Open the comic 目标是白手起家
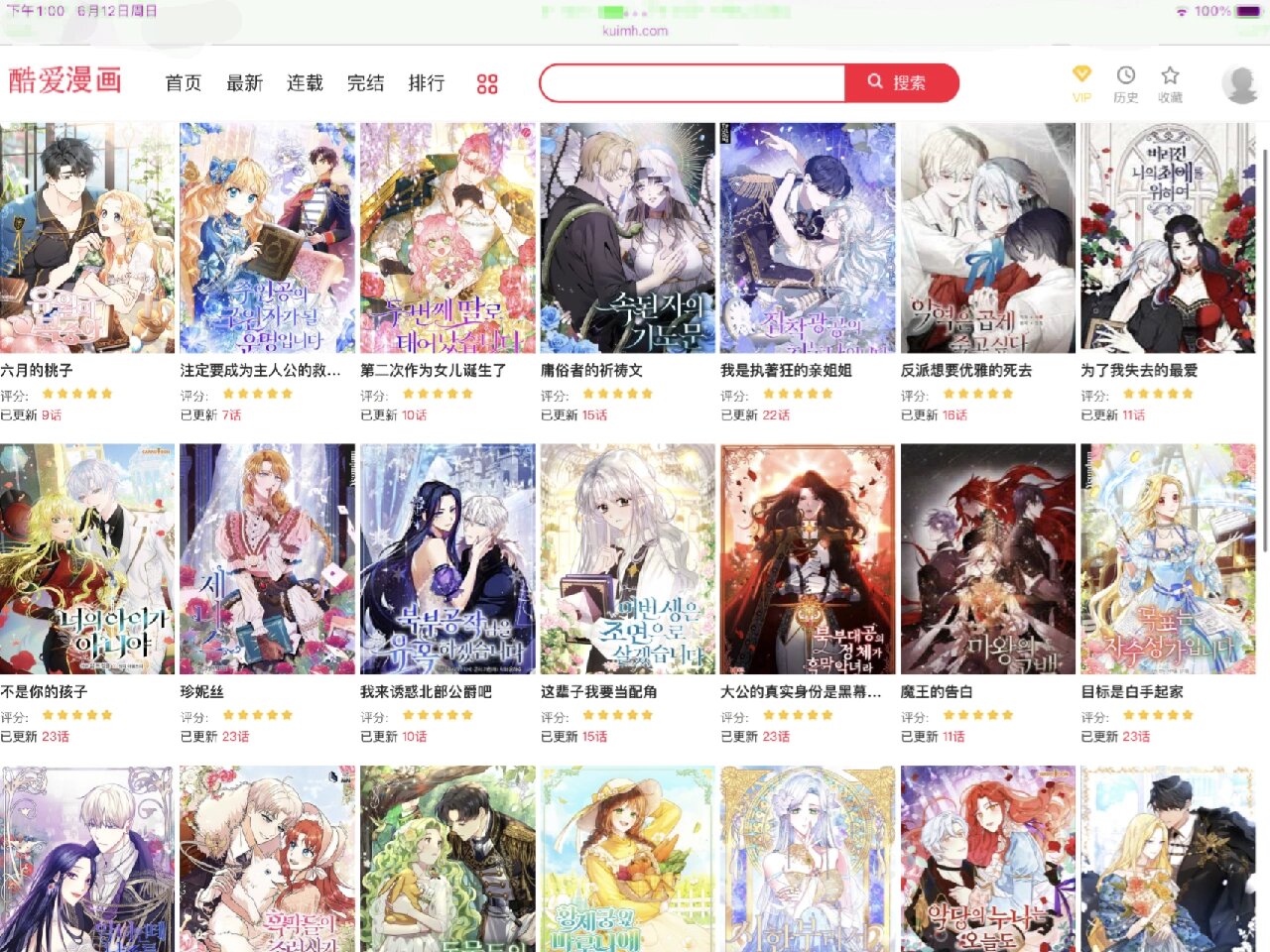The height and width of the screenshot is (952, 1270). coord(1168,559)
